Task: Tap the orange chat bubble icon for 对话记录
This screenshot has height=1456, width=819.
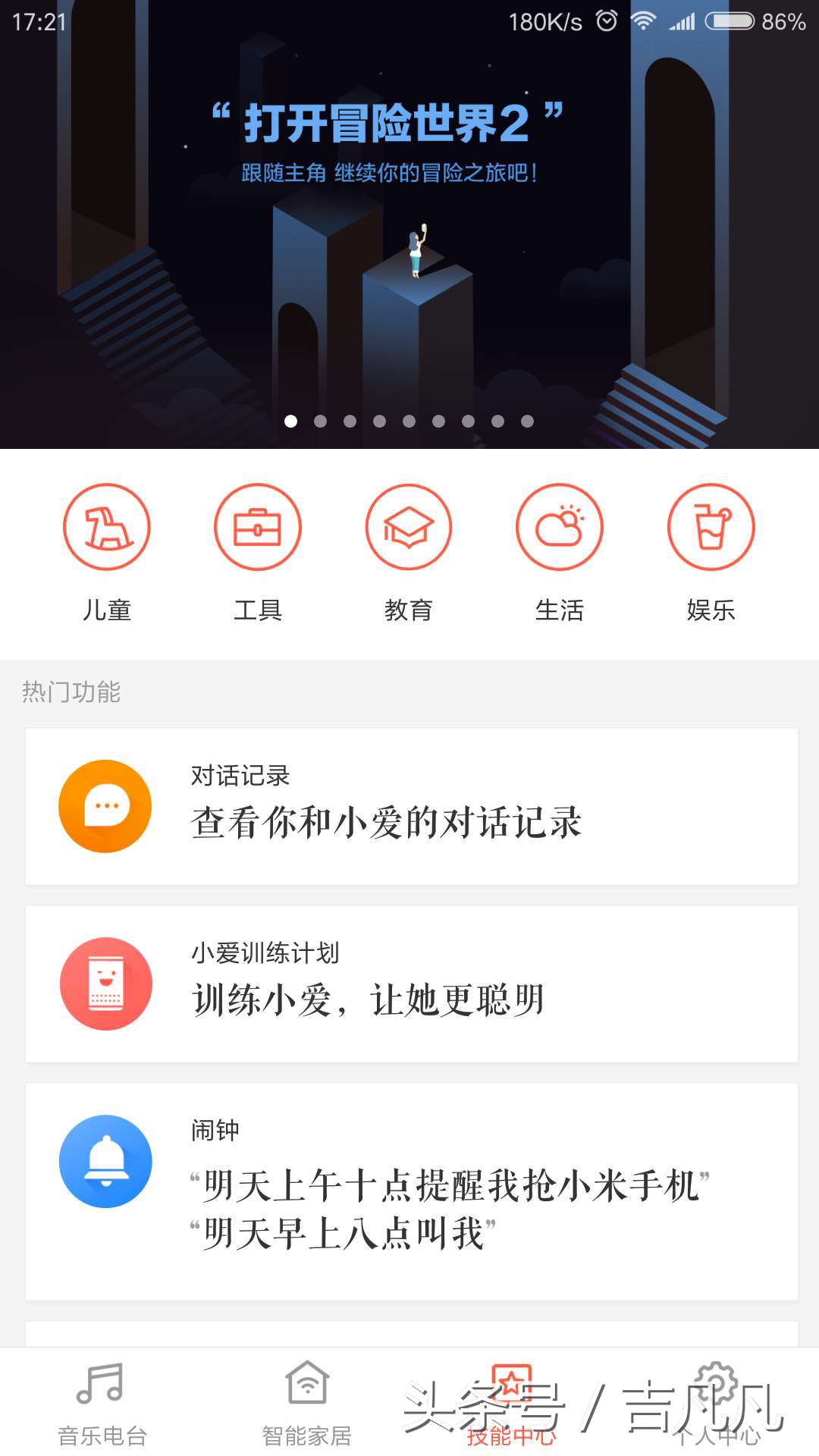Action: [x=105, y=805]
